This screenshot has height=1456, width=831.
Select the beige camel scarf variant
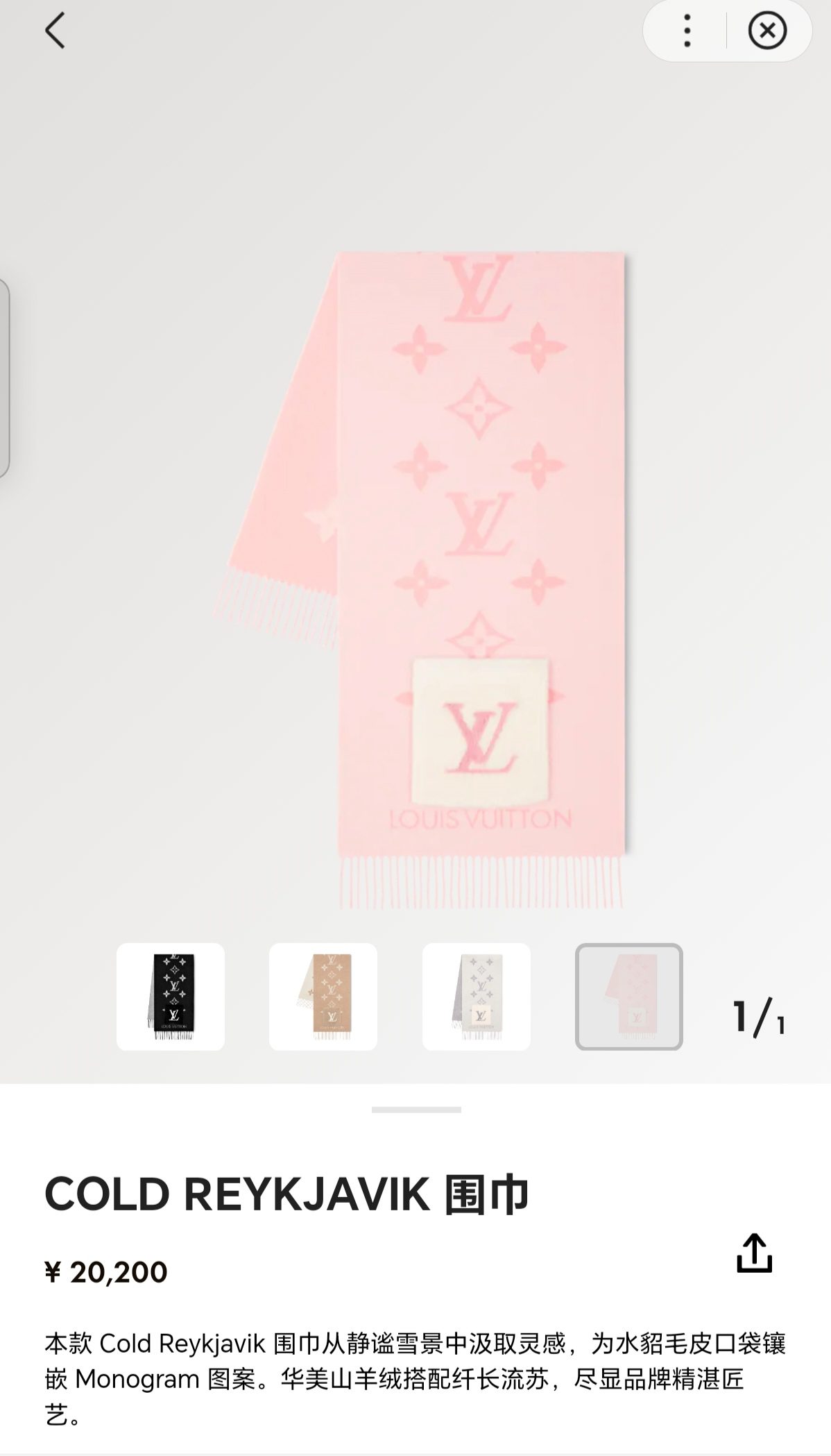pyautogui.click(x=323, y=997)
